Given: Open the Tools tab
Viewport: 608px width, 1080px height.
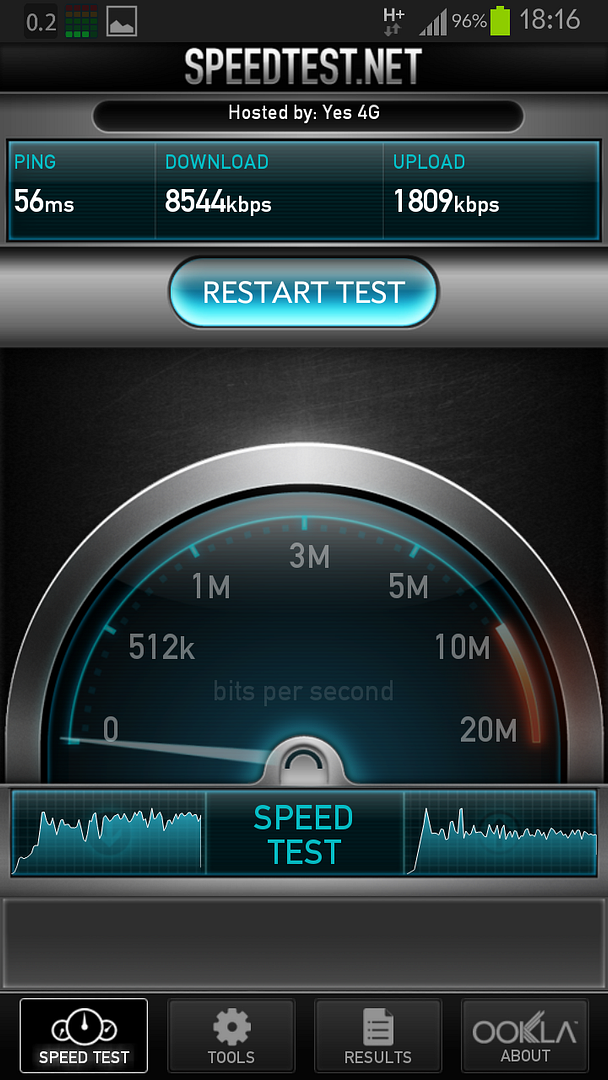Looking at the screenshot, I should [x=231, y=1036].
